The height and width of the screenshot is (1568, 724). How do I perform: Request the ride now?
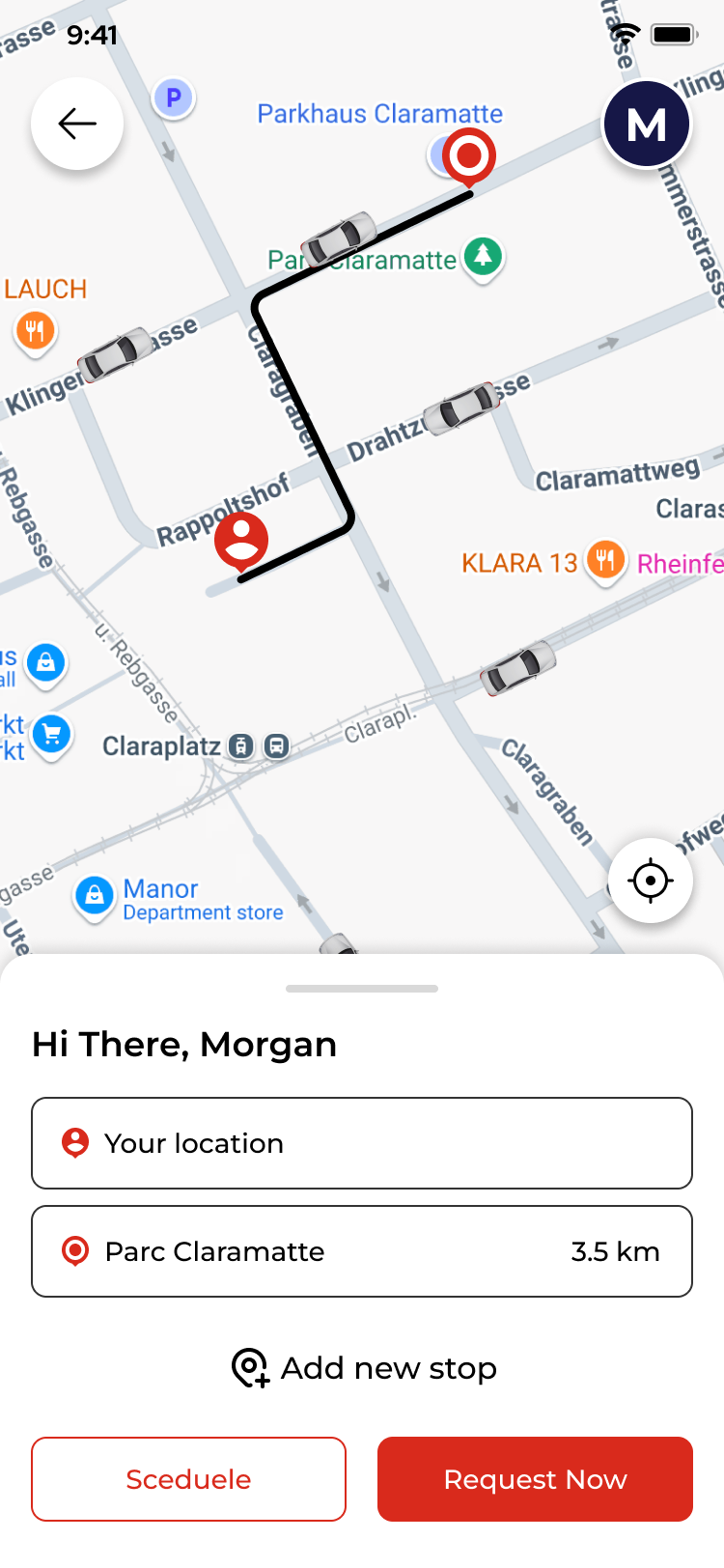pos(535,1479)
